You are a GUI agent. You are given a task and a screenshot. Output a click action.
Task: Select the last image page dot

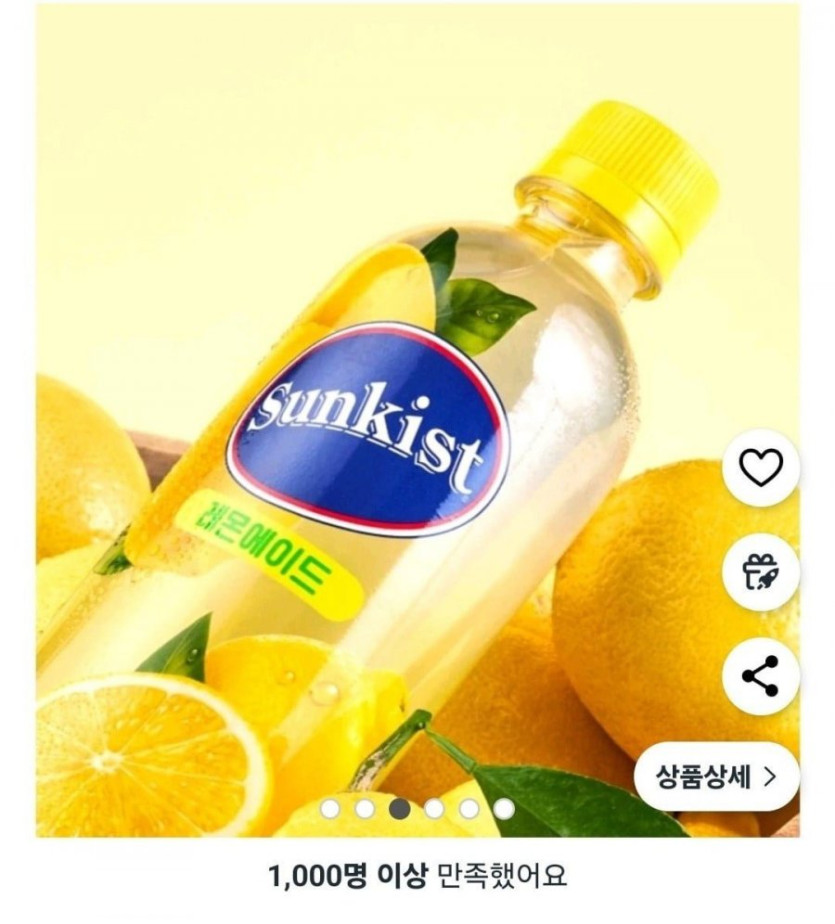(504, 808)
